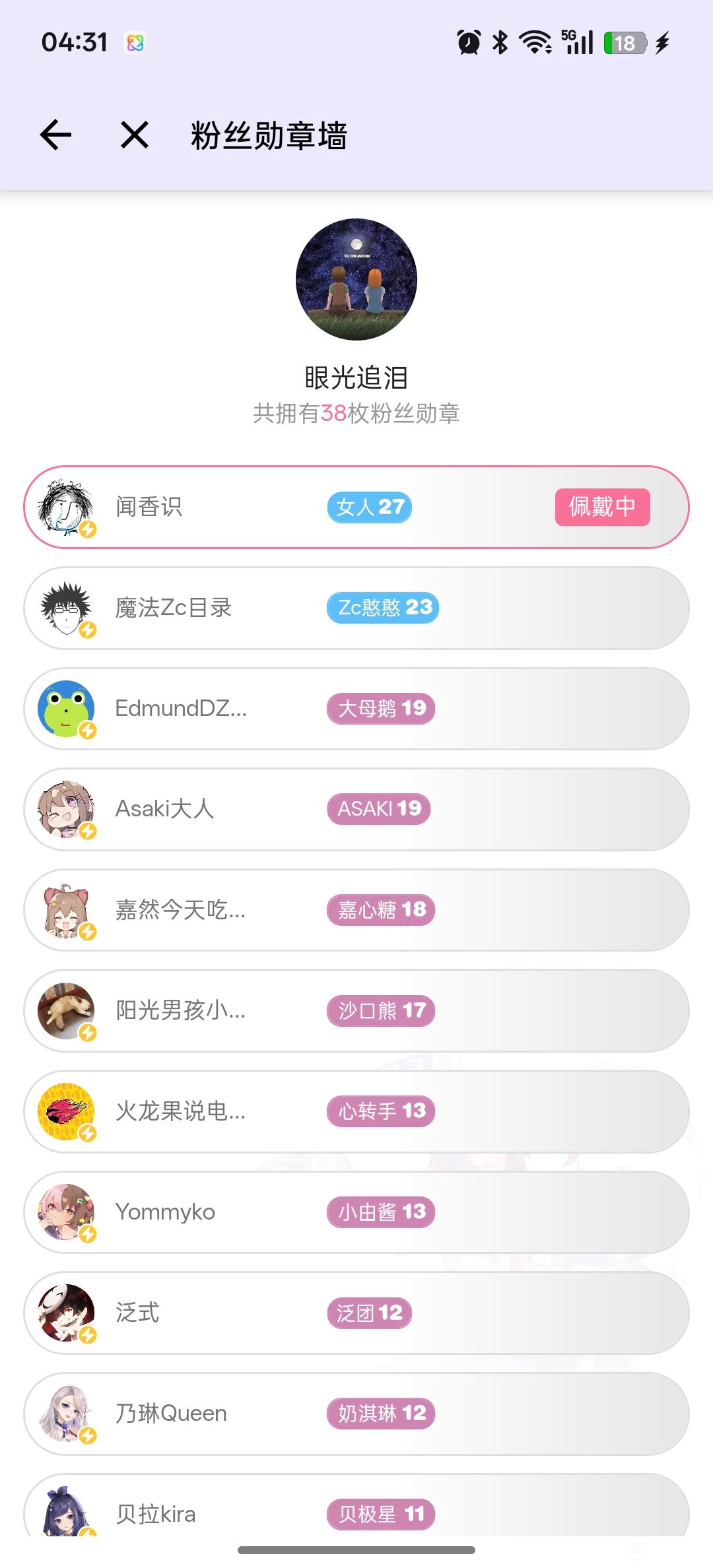This screenshot has width=713, height=1568.
Task: Tap the 阳光男孩小... medal row
Action: click(356, 1010)
